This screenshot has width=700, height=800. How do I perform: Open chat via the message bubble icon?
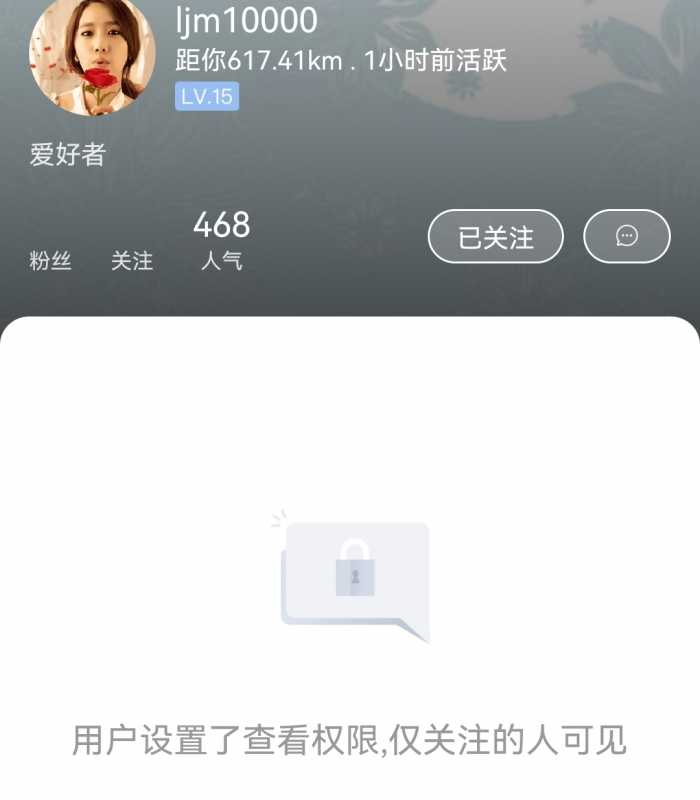pyautogui.click(x=627, y=236)
